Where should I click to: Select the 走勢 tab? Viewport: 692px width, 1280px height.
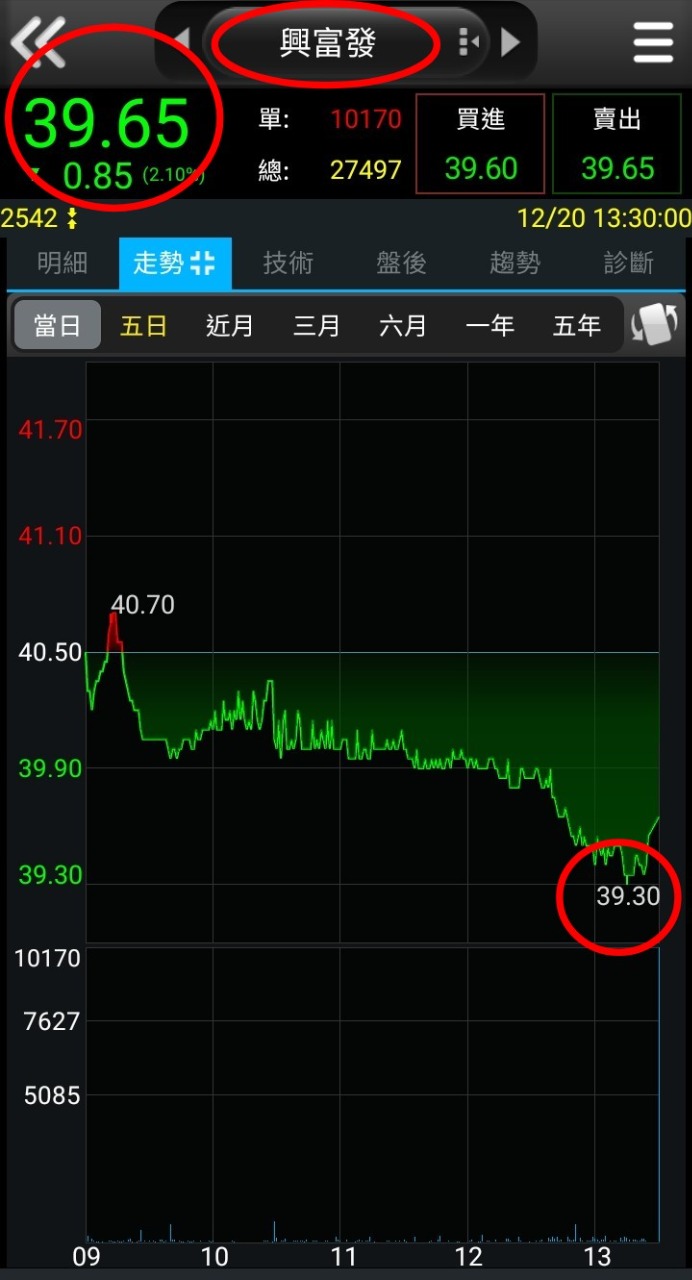click(x=174, y=263)
